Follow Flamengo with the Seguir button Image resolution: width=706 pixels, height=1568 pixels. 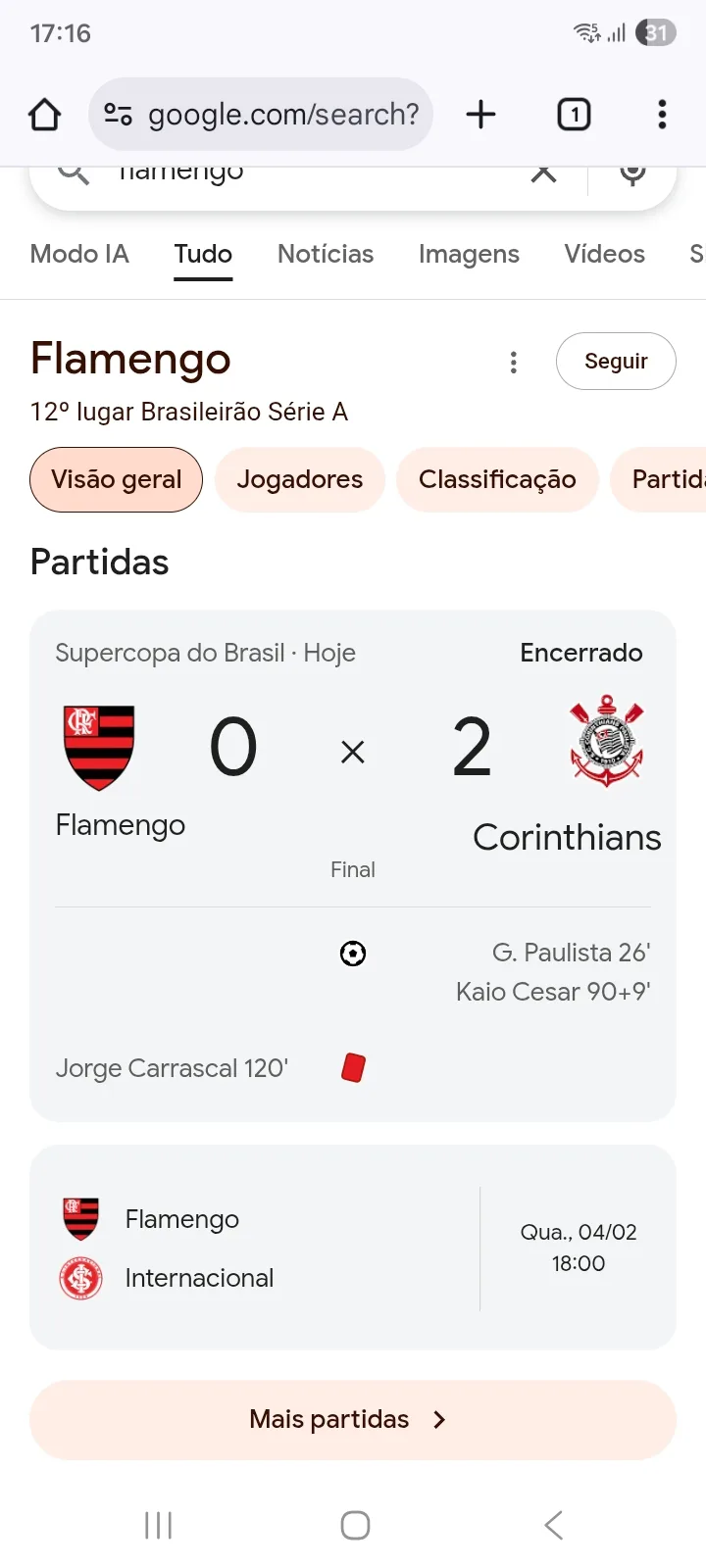point(616,362)
